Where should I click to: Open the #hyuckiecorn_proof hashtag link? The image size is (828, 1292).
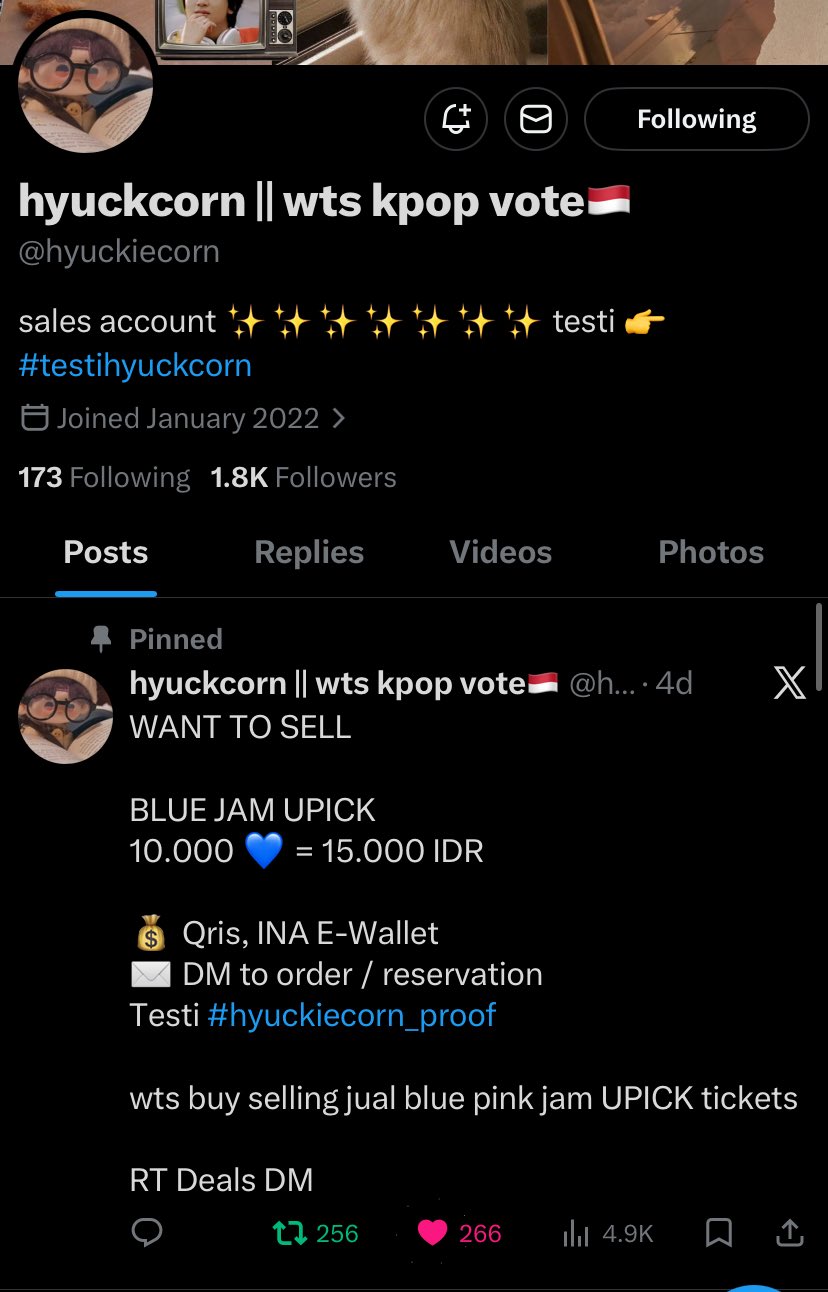coord(352,1016)
